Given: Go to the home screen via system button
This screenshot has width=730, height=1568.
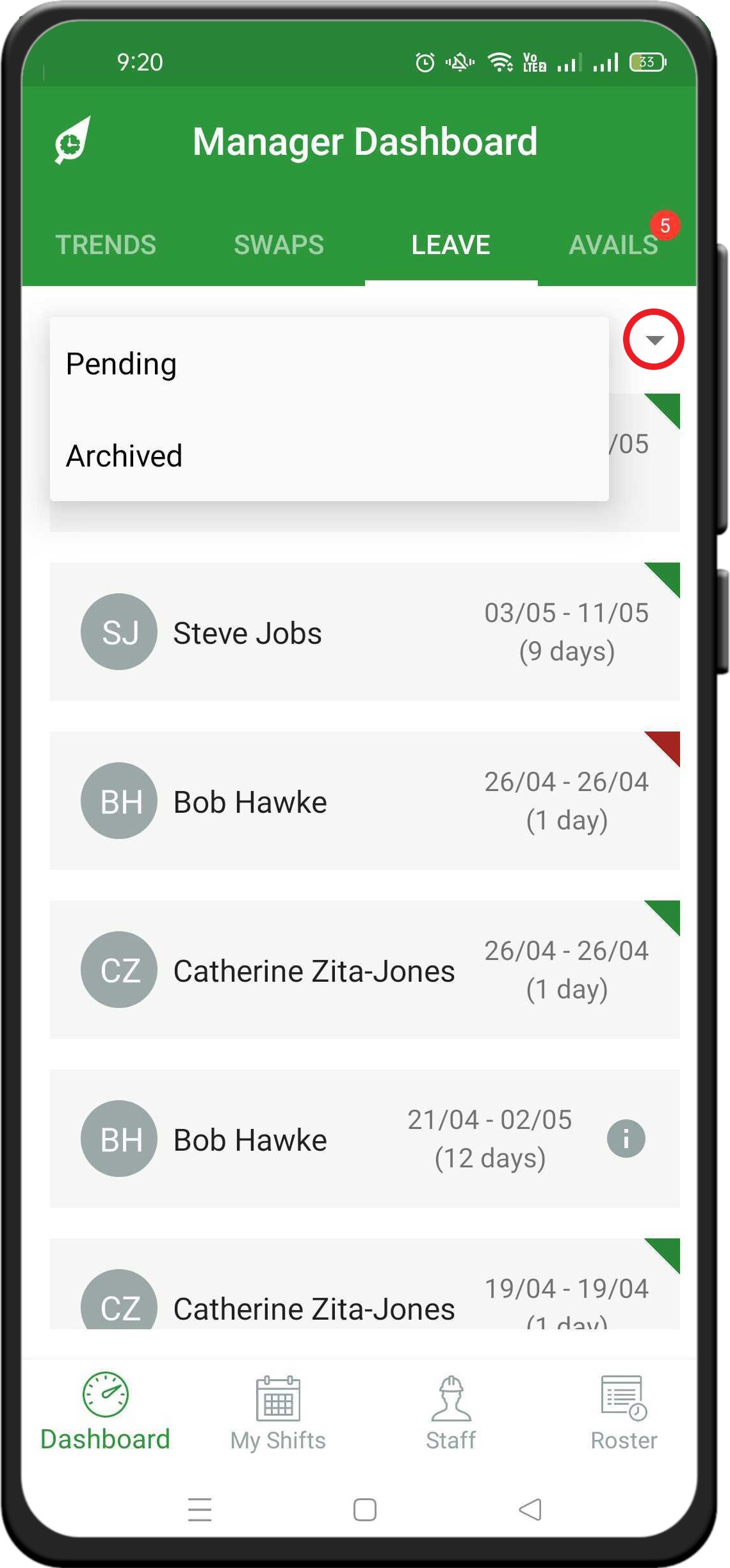Looking at the screenshot, I should click(365, 1509).
